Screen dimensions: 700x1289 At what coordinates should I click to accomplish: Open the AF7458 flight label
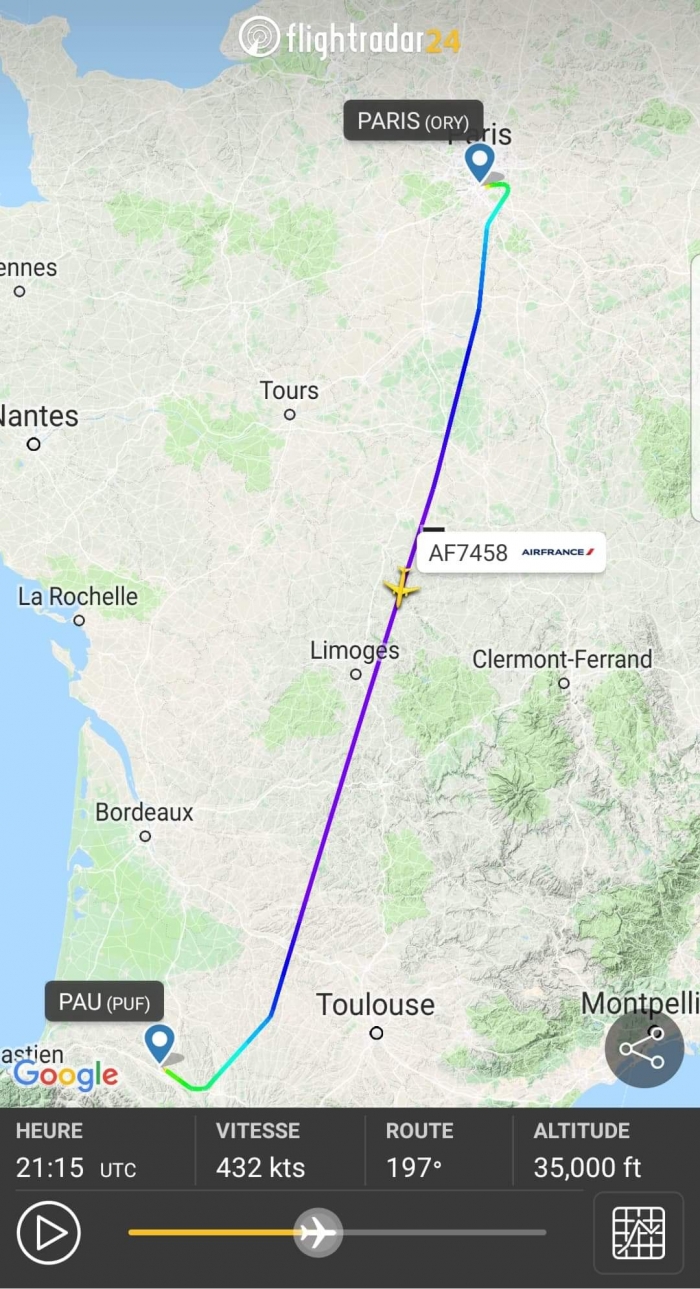pos(510,552)
